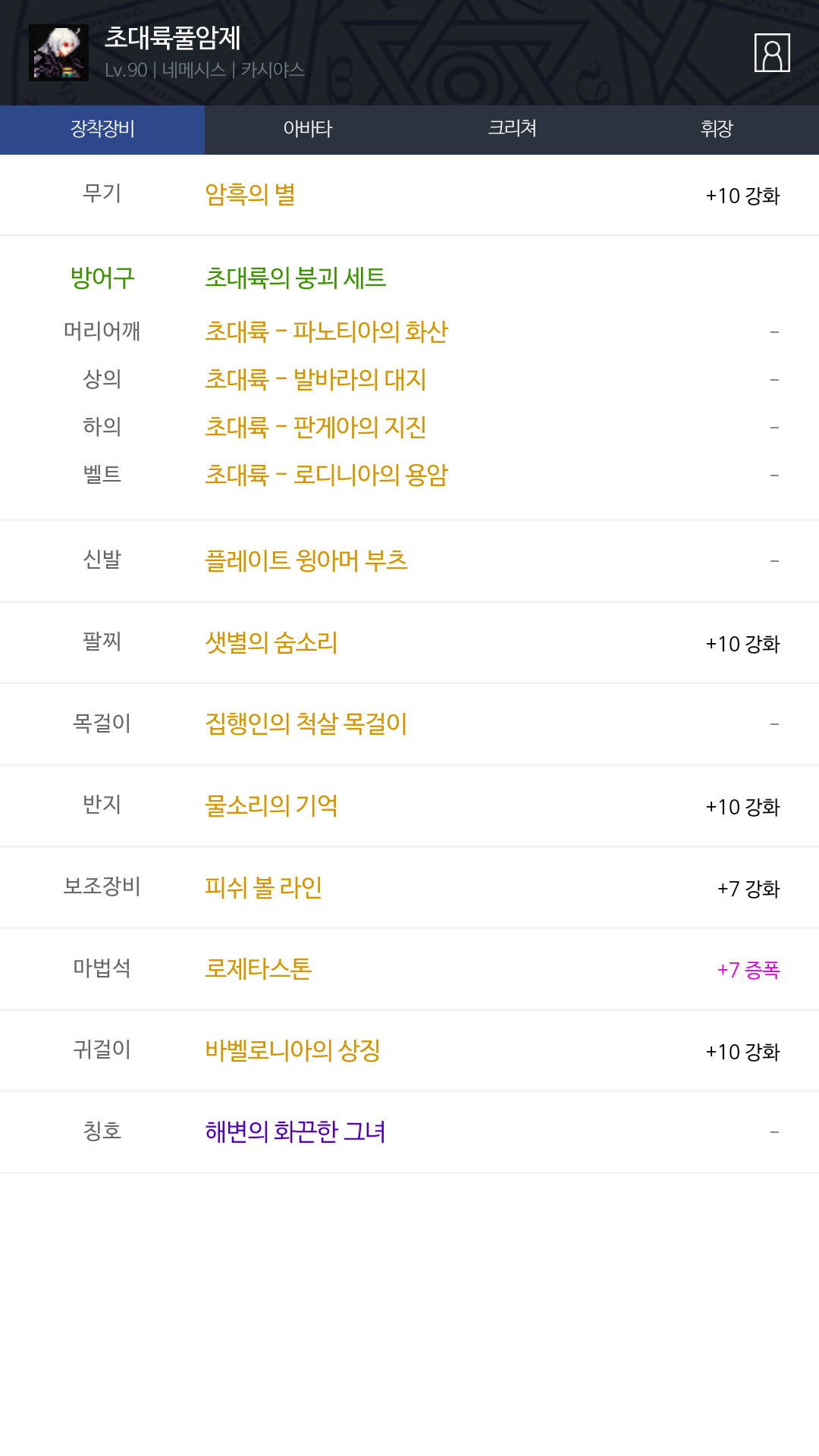The width and height of the screenshot is (819, 1456).
Task: View 초대륙 - 로디니아의 용암 details
Action: coord(327,475)
